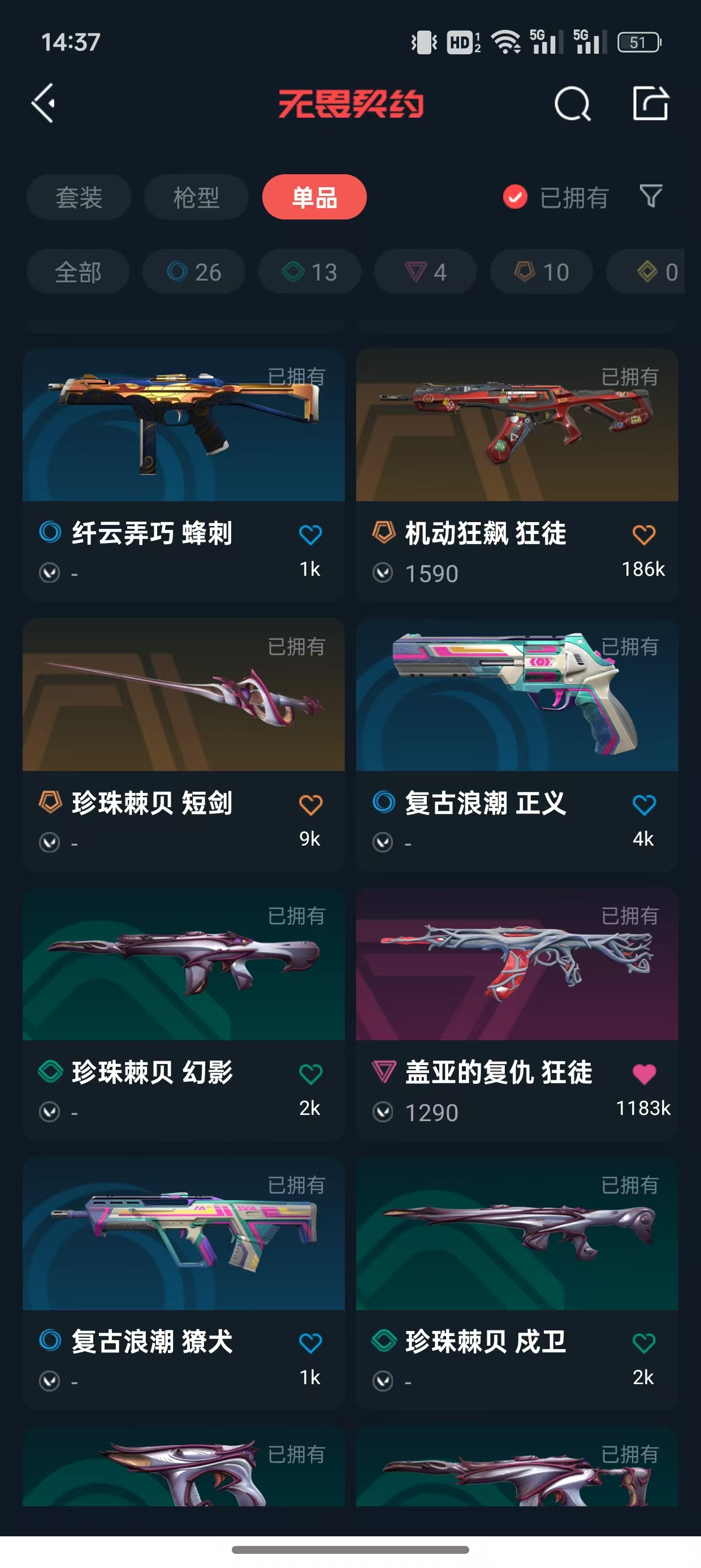Viewport: 701px width, 1568px height.
Task: Switch to the 枪型 tab
Action: 196,197
